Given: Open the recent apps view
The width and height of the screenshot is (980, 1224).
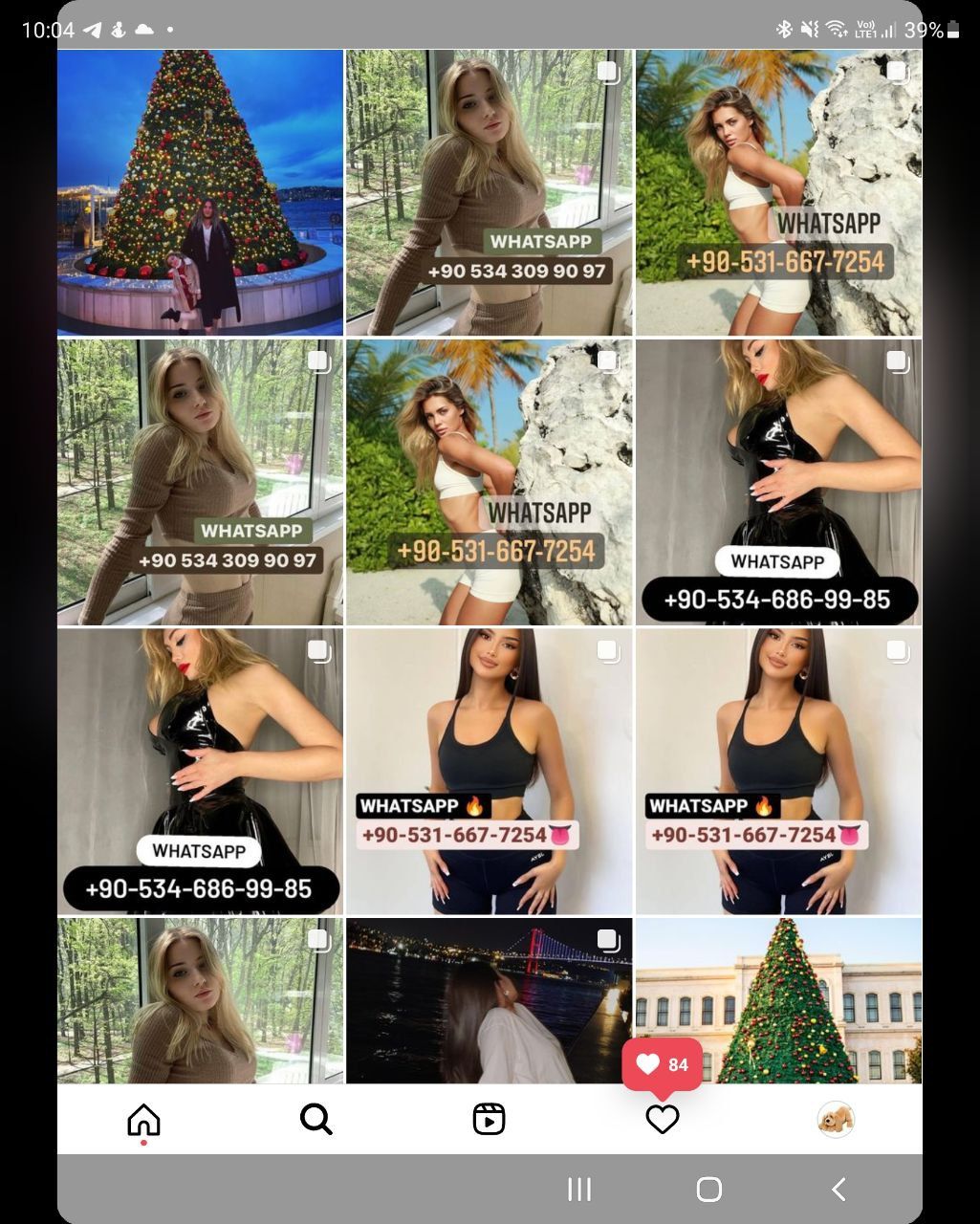Looking at the screenshot, I should tap(578, 1189).
